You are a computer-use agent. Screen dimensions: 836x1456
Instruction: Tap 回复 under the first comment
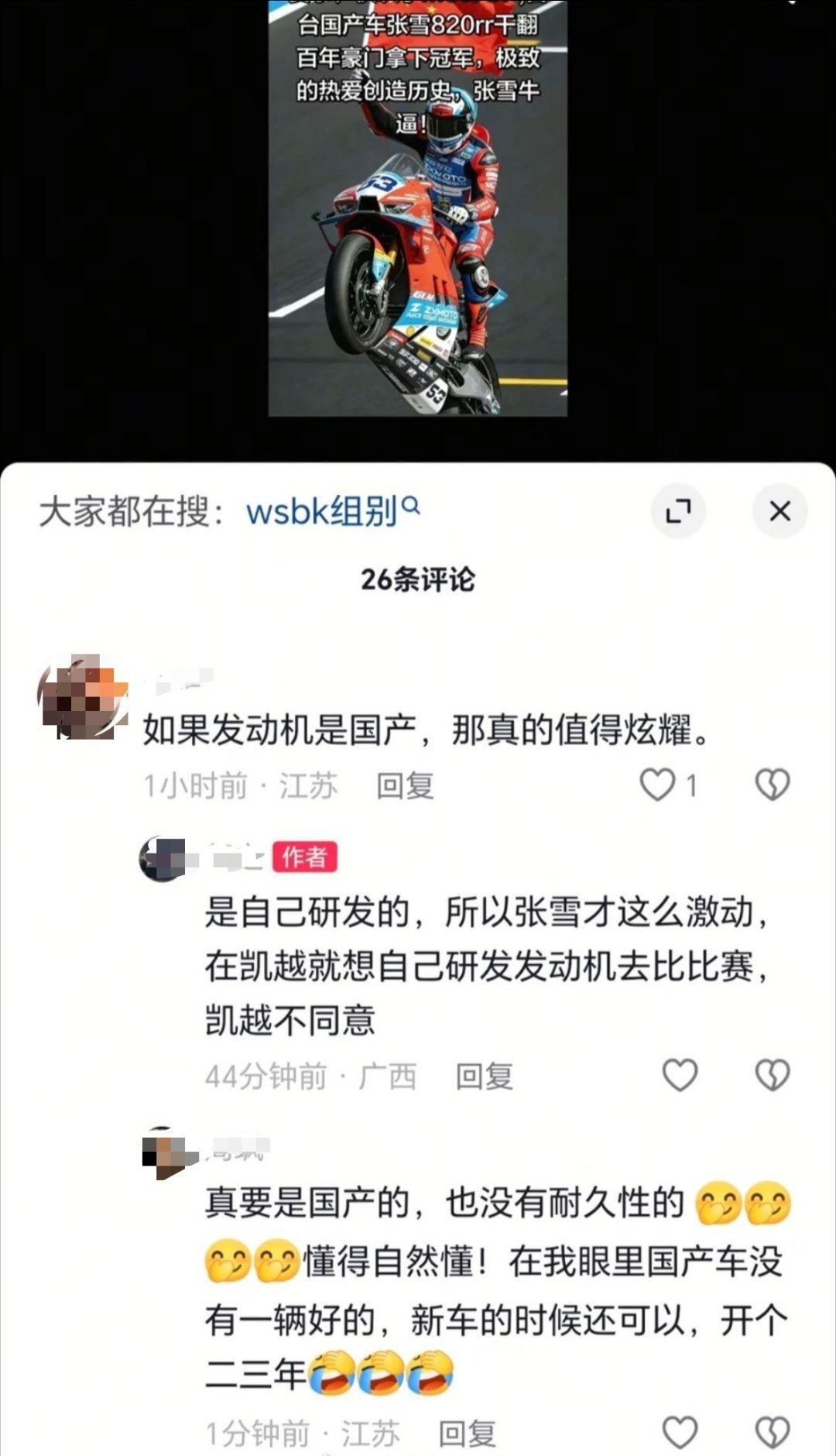click(x=403, y=785)
